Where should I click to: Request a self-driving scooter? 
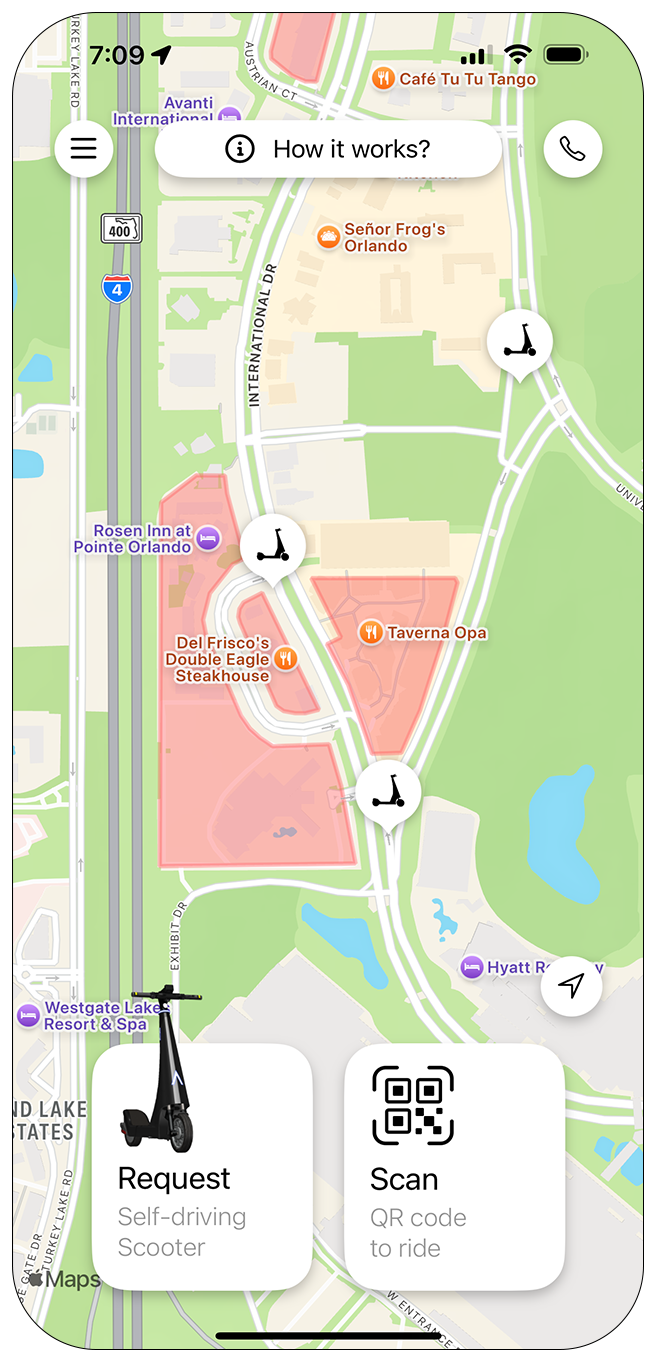202,1167
